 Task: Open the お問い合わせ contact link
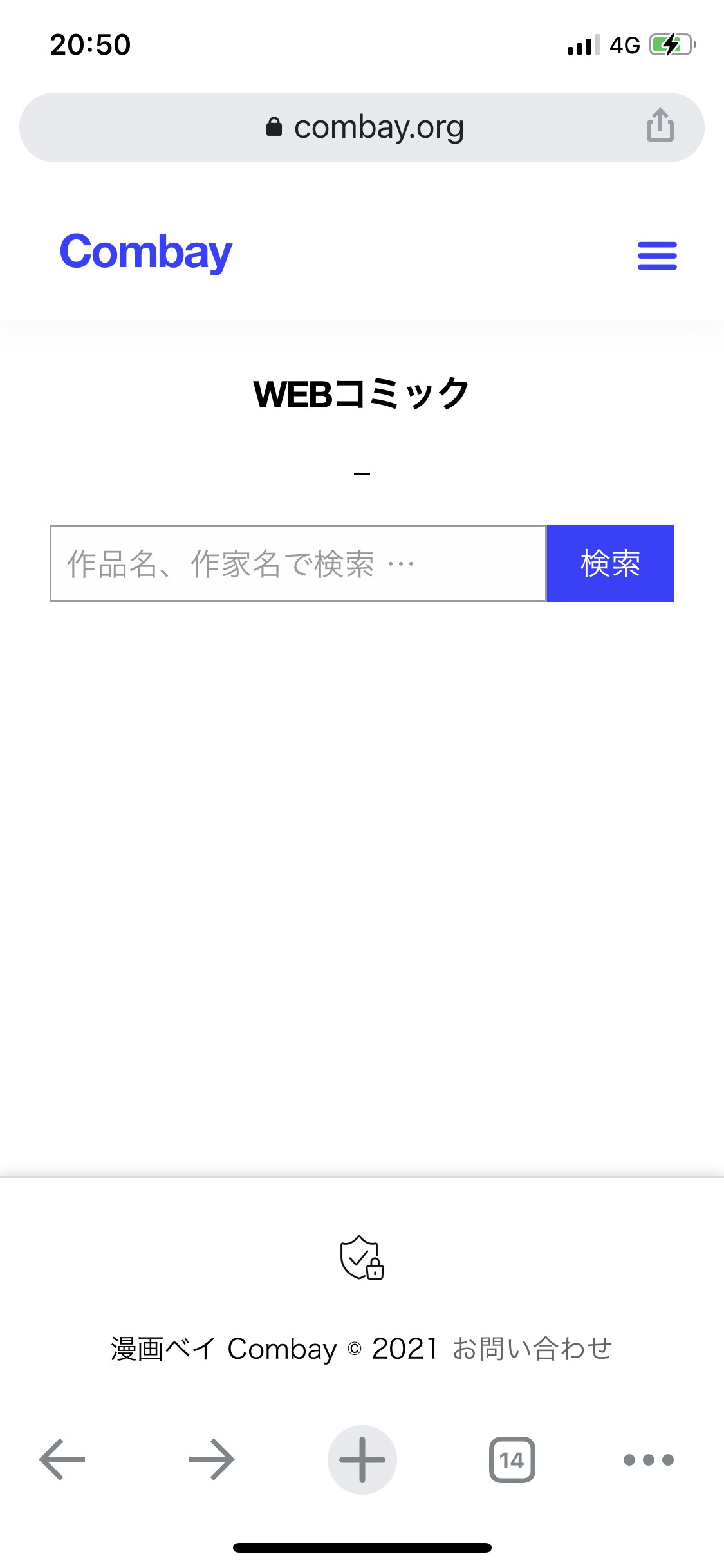tap(532, 1349)
